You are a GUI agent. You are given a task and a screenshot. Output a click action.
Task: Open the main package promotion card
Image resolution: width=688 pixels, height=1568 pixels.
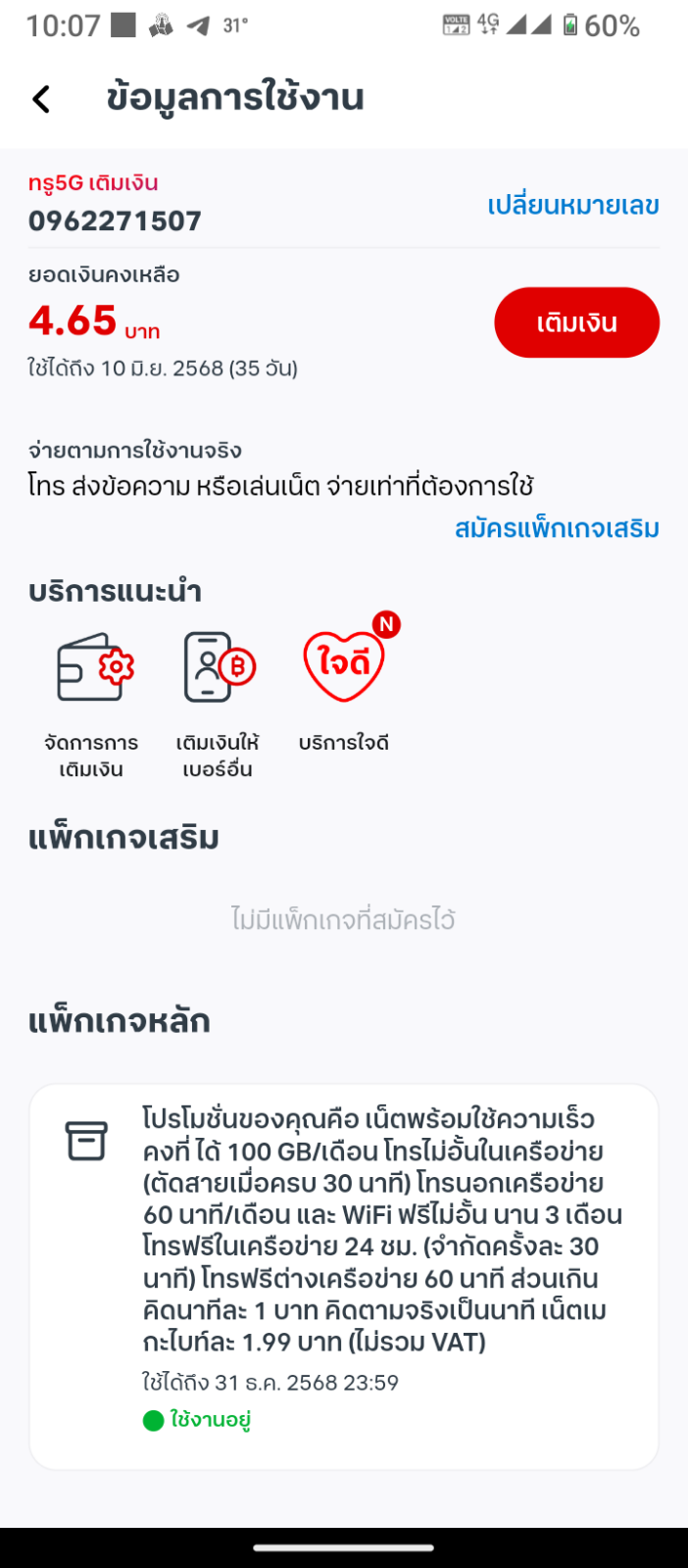(344, 1276)
